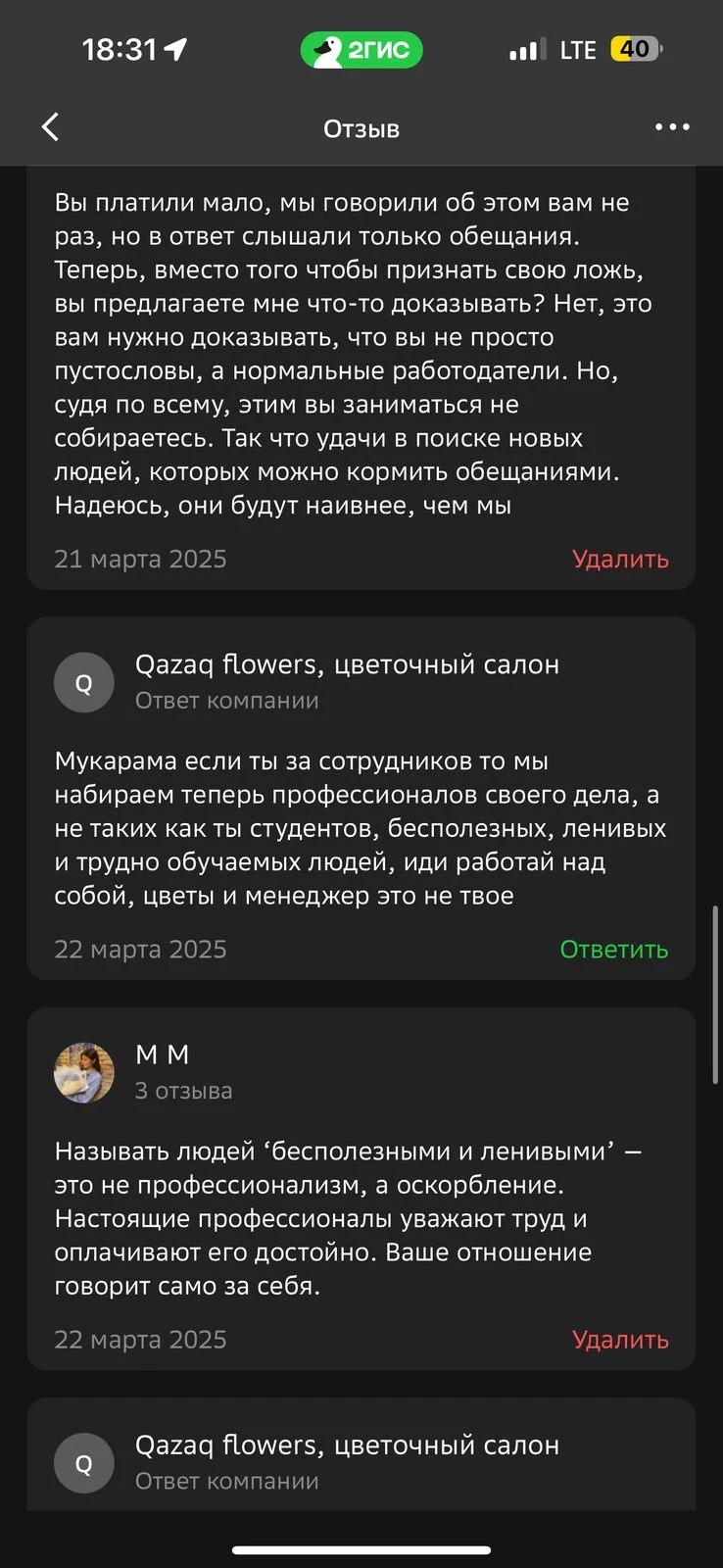
Task: Reply to Qazaq flowers' 22 марта response
Action: 613,950
